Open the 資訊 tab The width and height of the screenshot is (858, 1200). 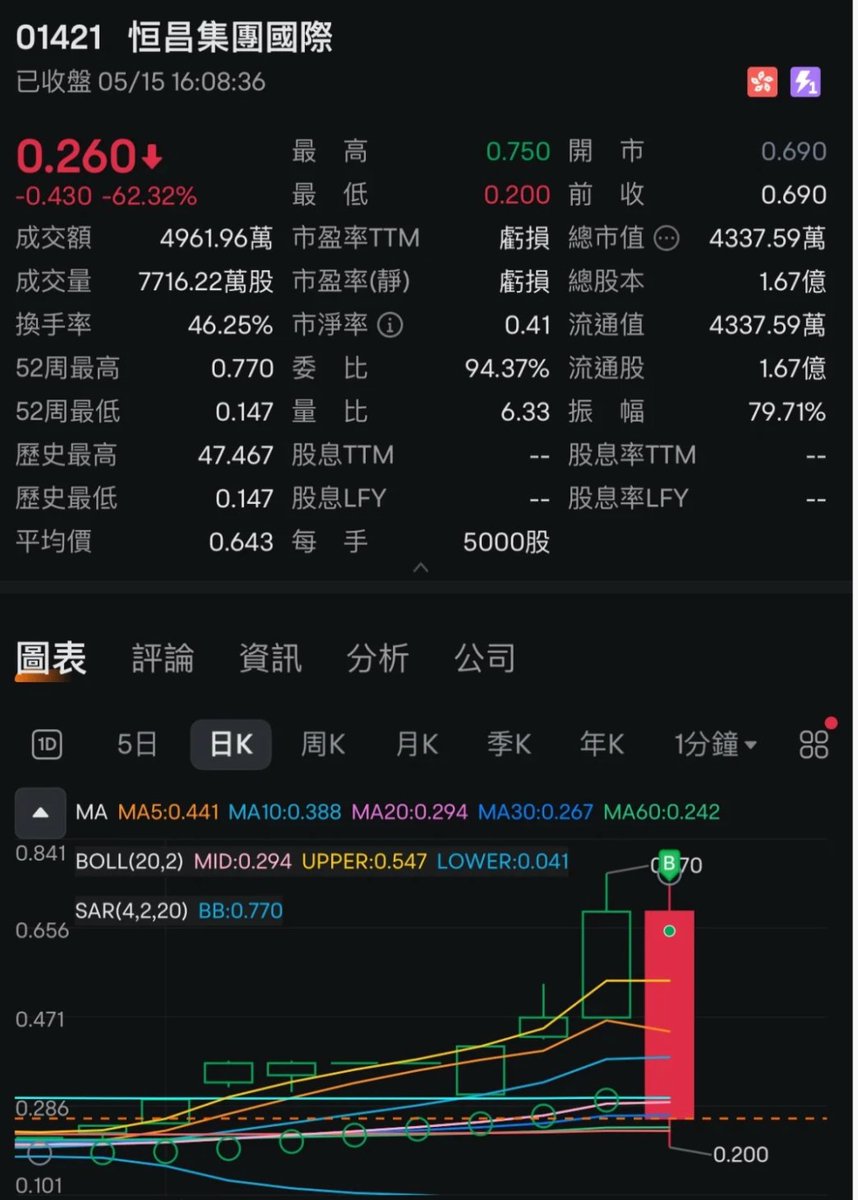point(270,659)
